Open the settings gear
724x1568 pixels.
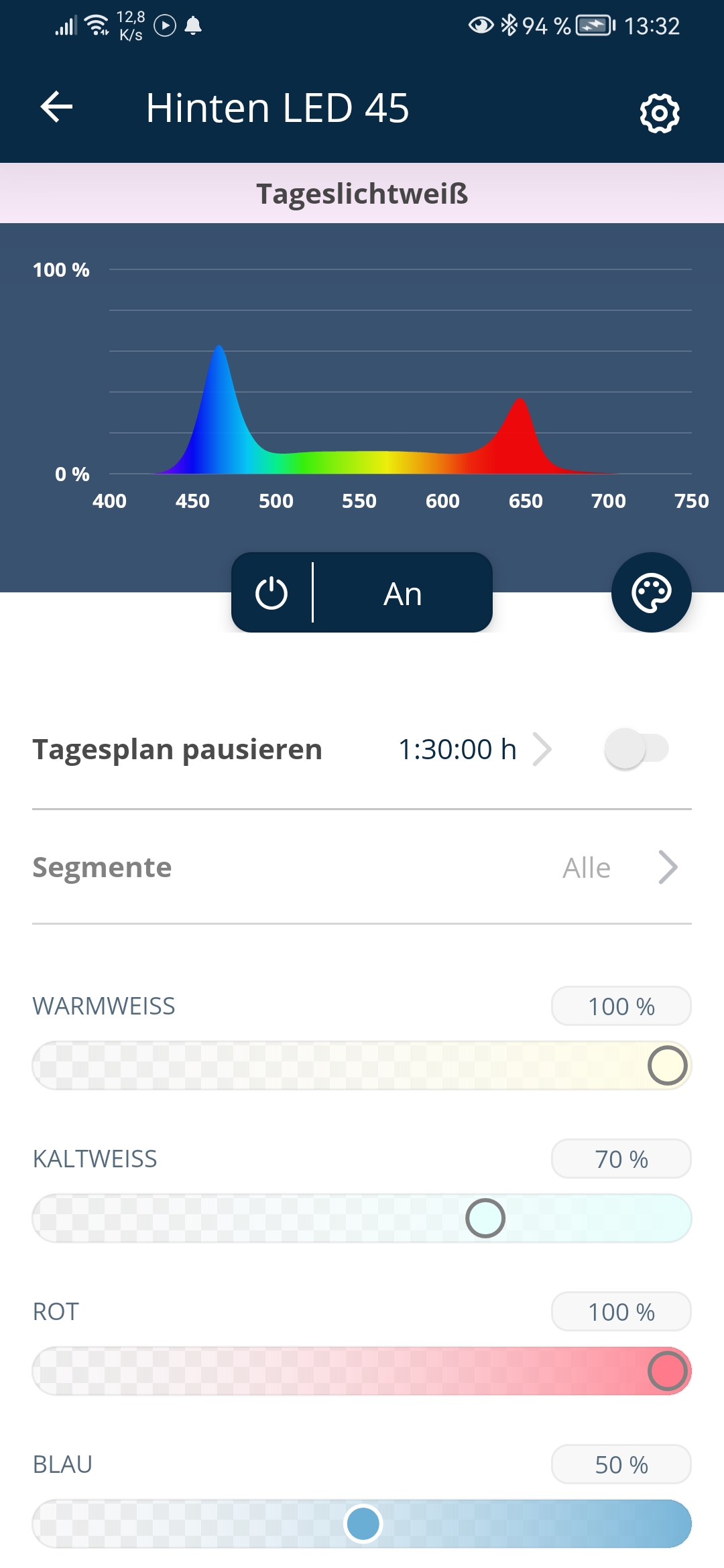click(x=660, y=113)
